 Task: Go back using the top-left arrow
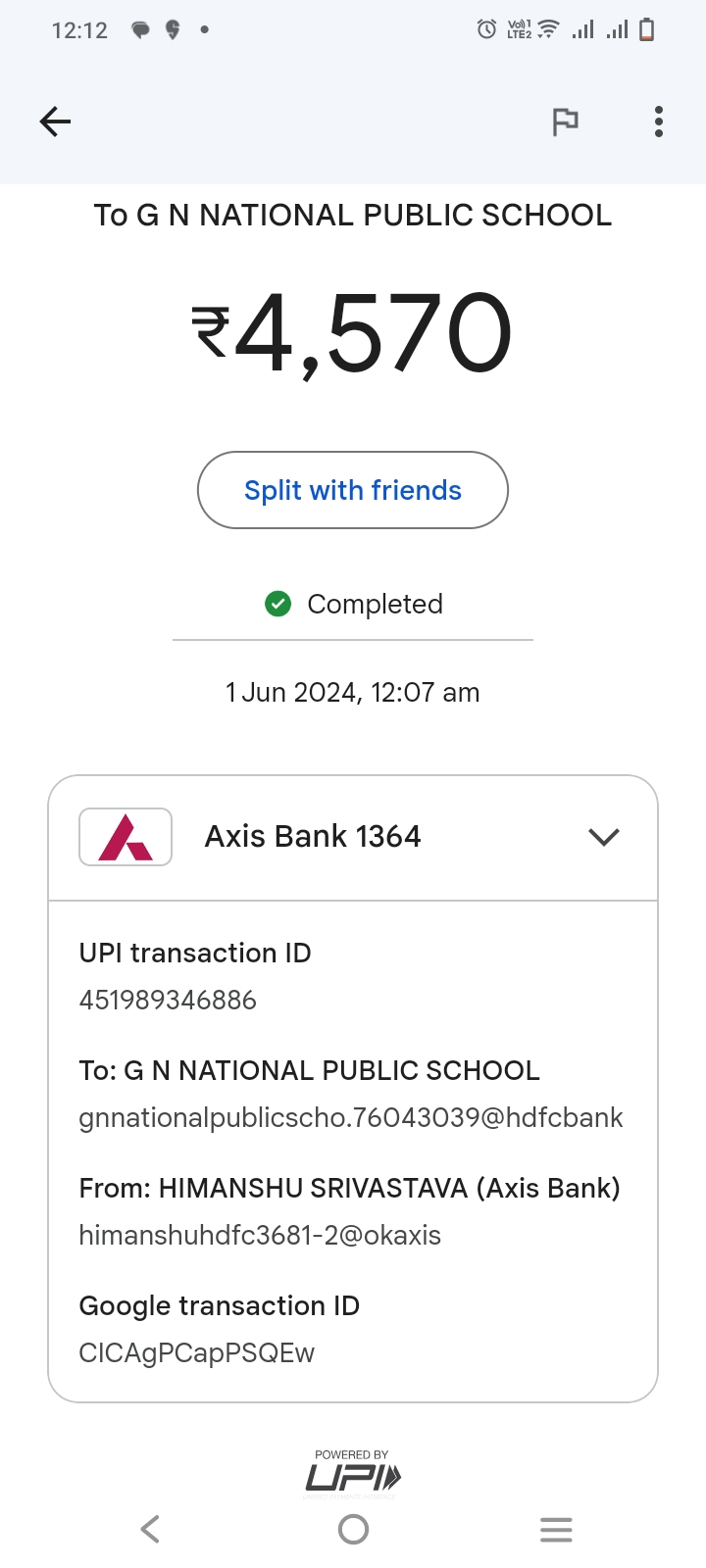tap(55, 122)
